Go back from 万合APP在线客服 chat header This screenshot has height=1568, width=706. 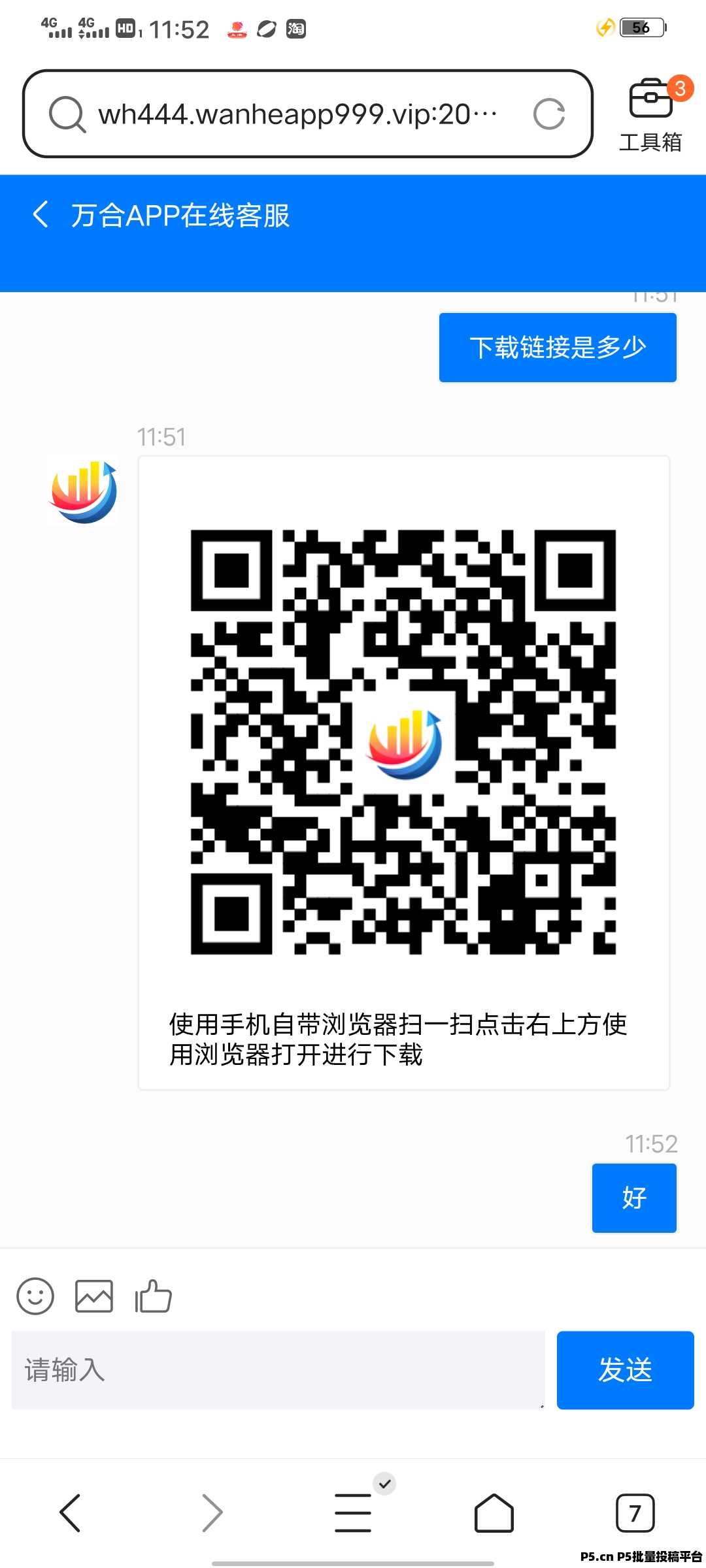click(41, 214)
